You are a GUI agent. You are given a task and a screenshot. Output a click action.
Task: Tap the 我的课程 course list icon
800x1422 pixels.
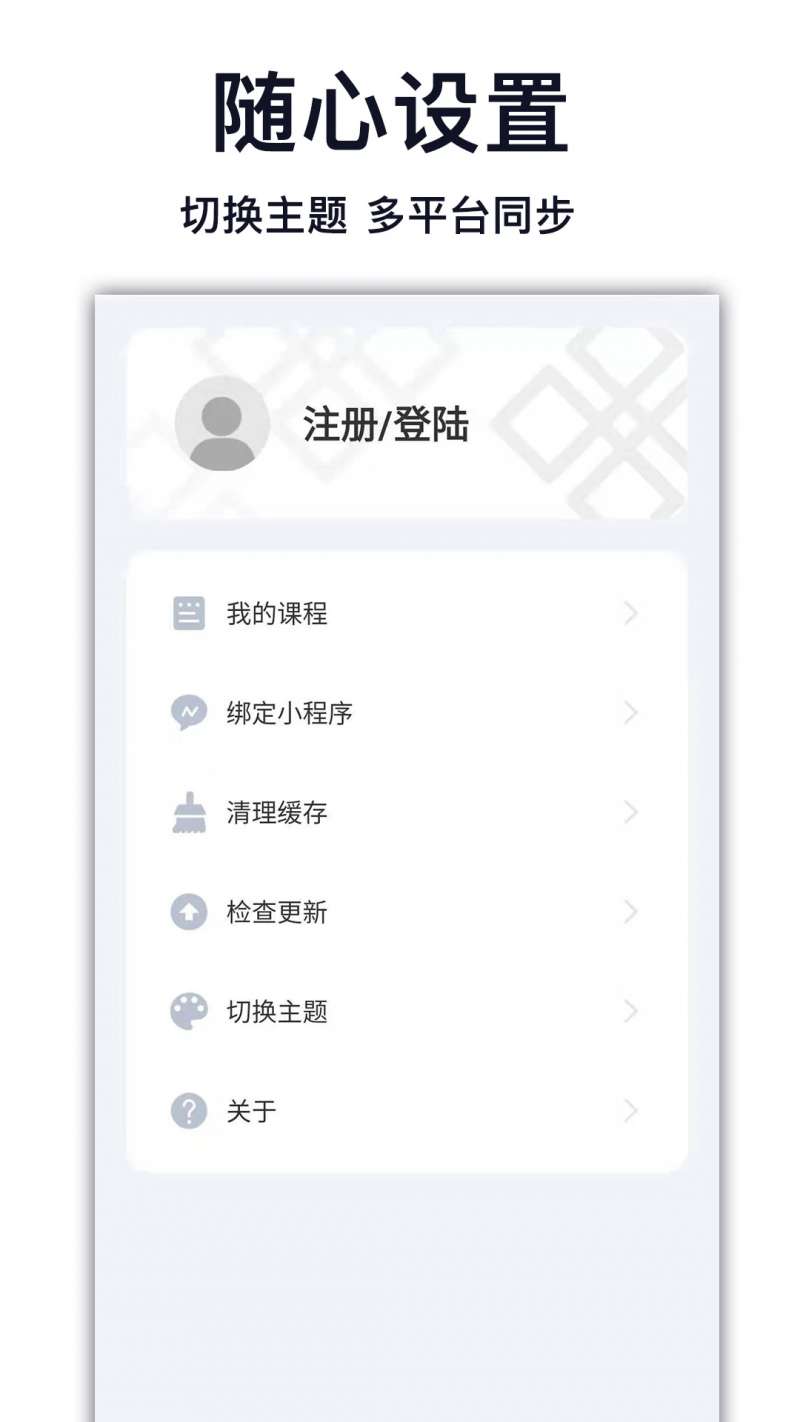click(189, 614)
